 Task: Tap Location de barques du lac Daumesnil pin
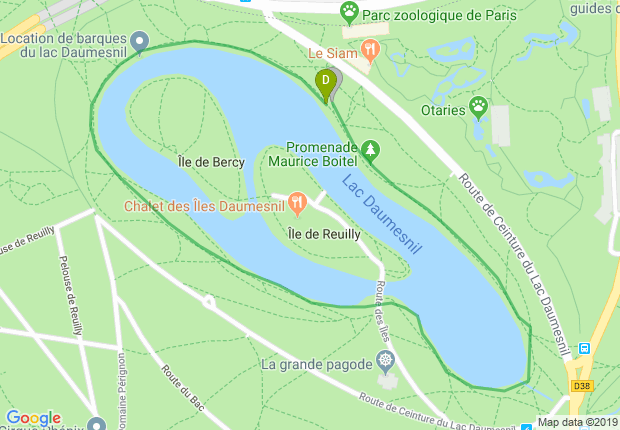[x=140, y=42]
